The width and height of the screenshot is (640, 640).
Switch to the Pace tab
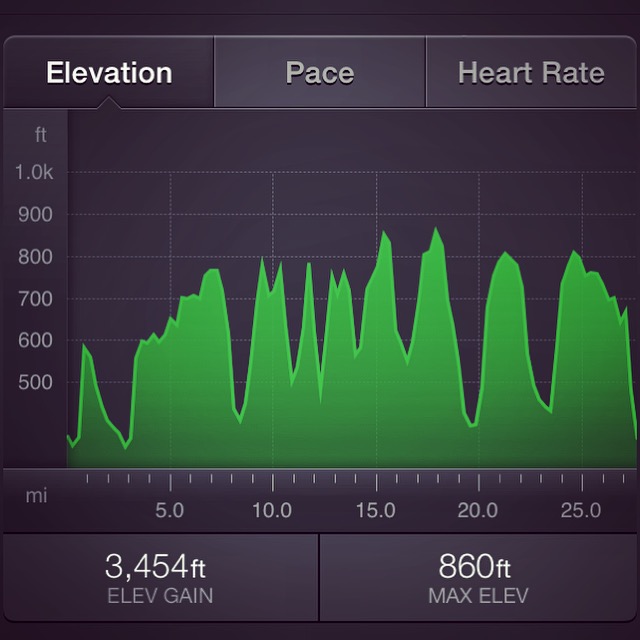pos(320,73)
